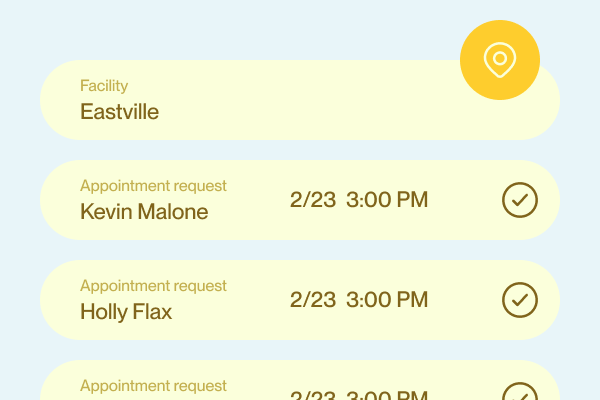The height and width of the screenshot is (400, 600).
Task: Approve Kevin Malone's request with the checkmark
Action: [519, 200]
